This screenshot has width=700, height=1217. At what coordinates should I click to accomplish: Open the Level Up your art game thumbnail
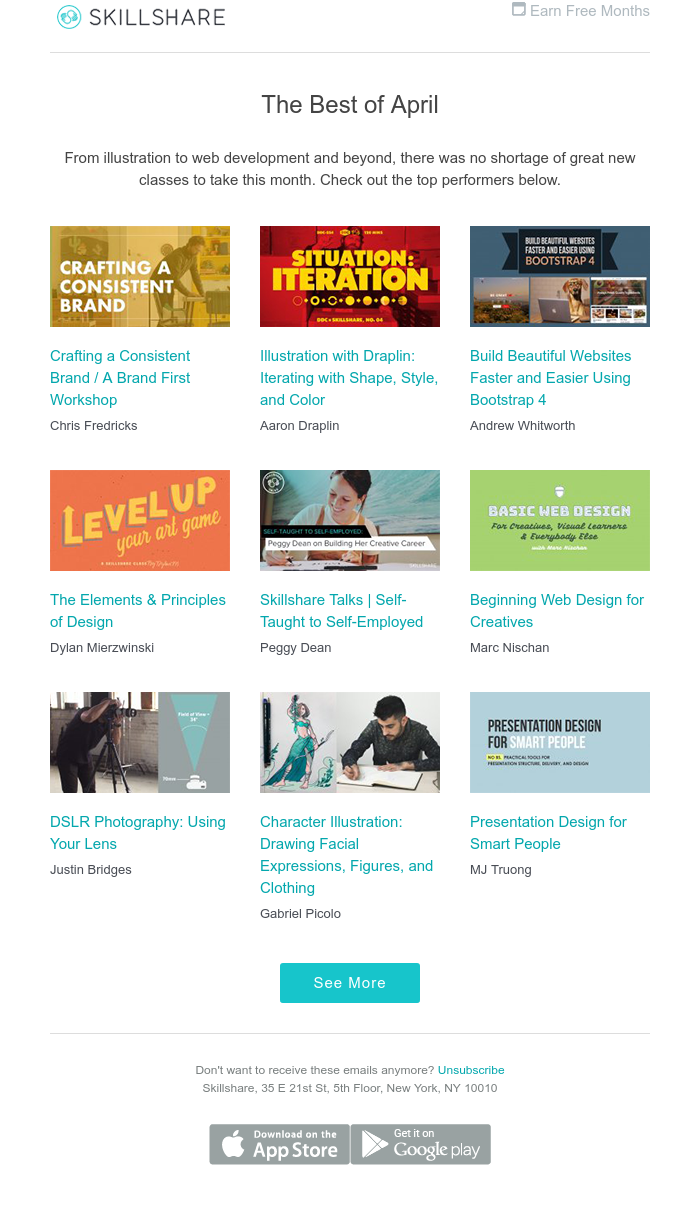(140, 520)
